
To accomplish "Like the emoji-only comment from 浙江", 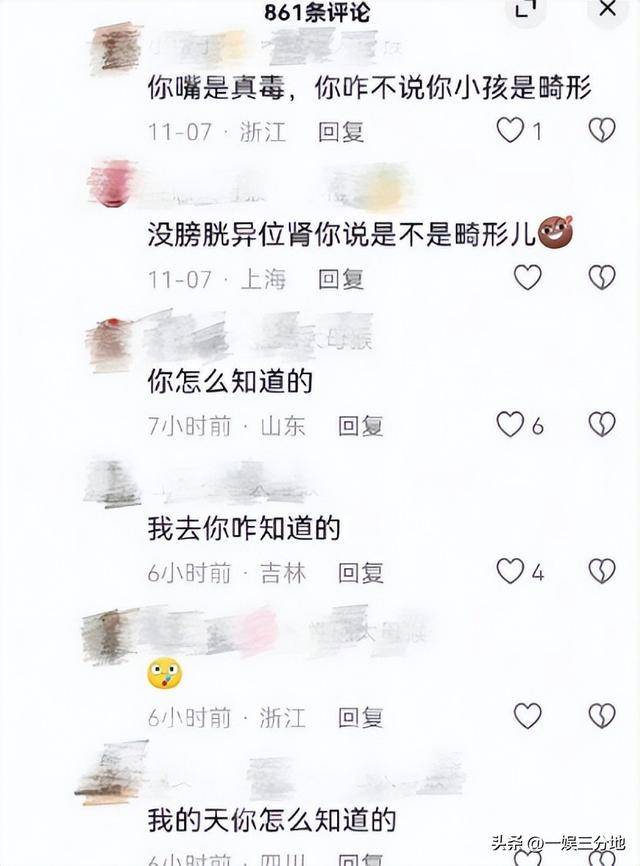I will click(x=527, y=716).
